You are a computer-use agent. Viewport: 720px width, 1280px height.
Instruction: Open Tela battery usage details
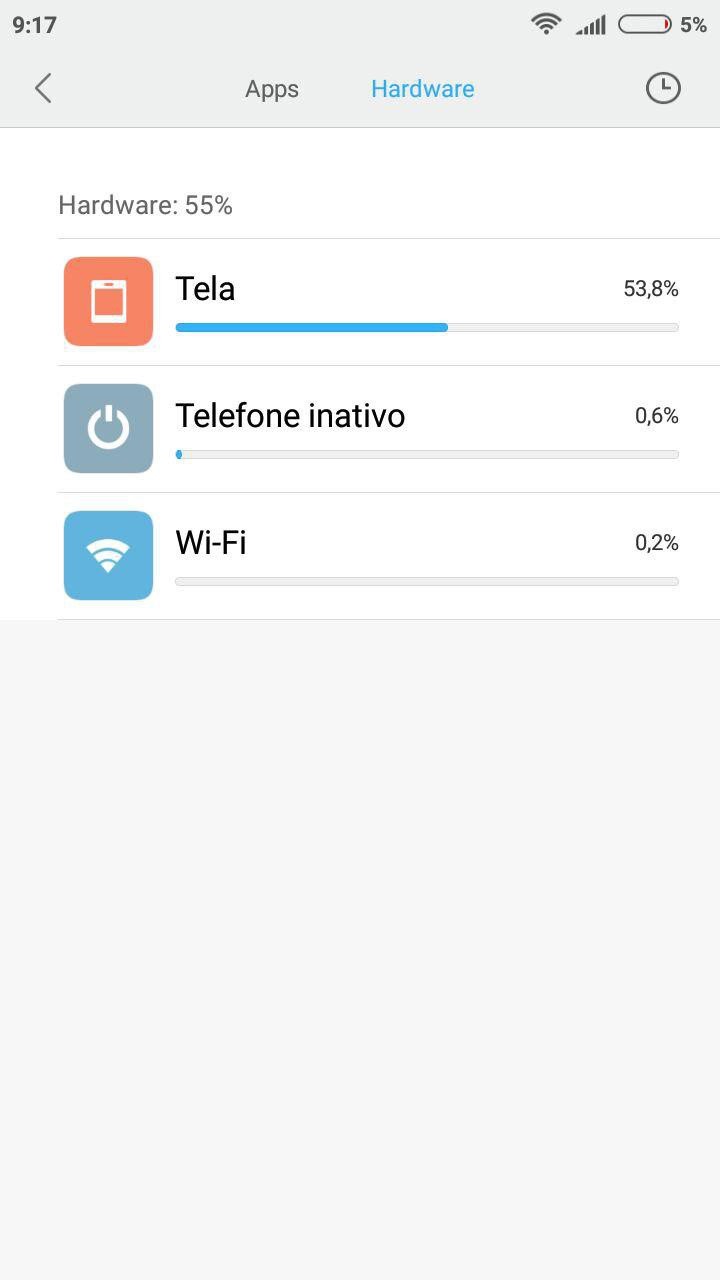[x=389, y=302]
